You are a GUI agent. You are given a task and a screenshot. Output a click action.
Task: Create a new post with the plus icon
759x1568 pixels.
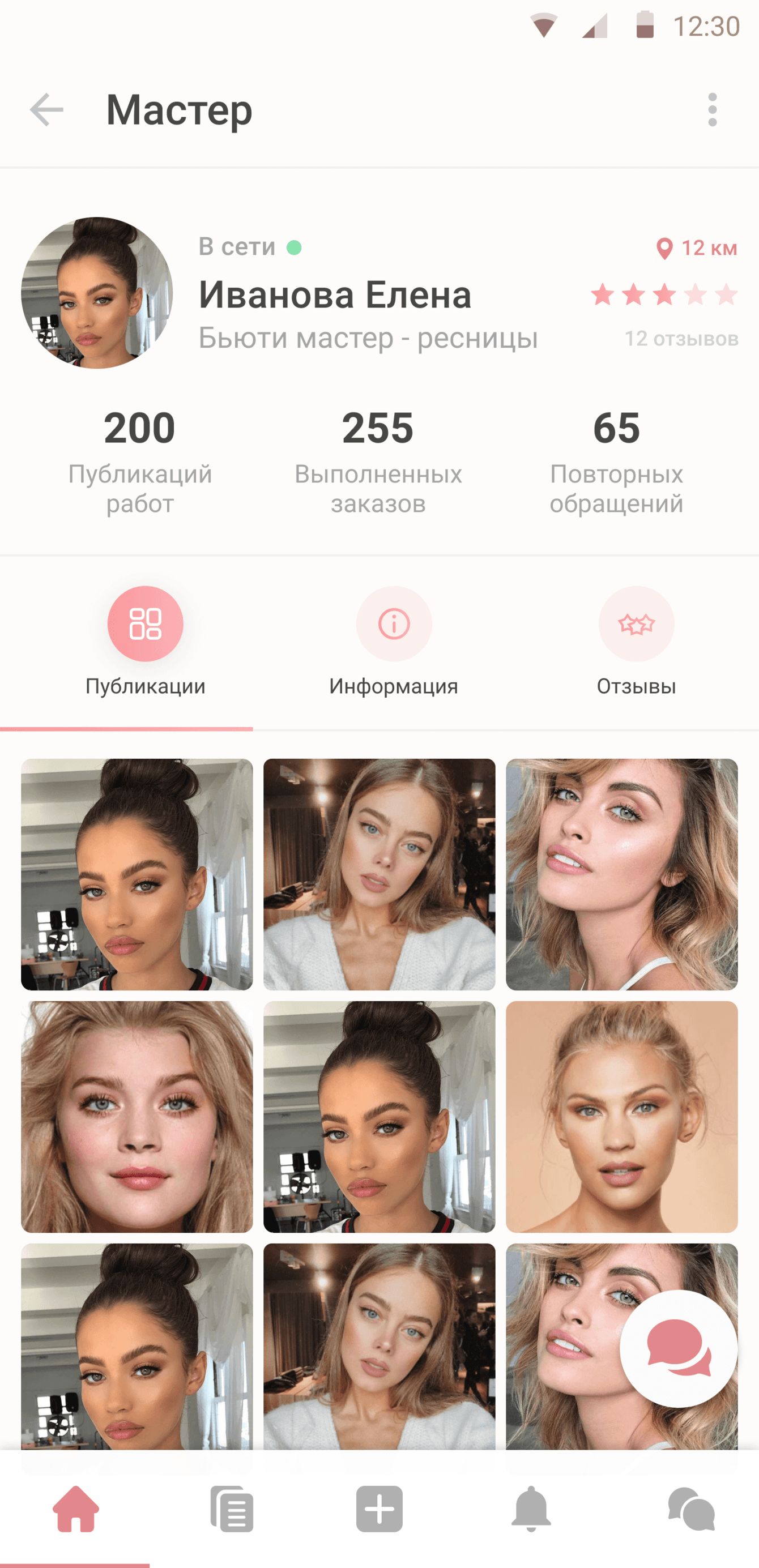(379, 1509)
